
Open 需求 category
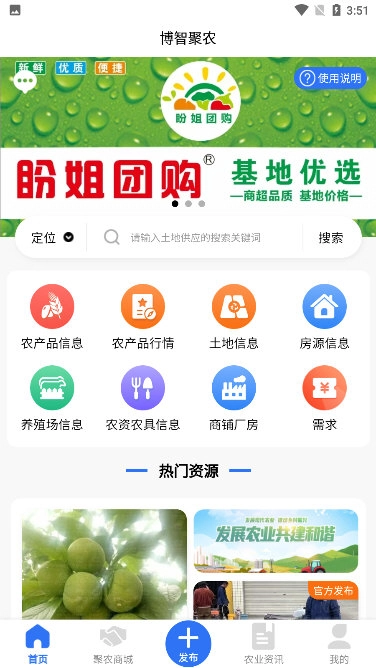(324, 398)
